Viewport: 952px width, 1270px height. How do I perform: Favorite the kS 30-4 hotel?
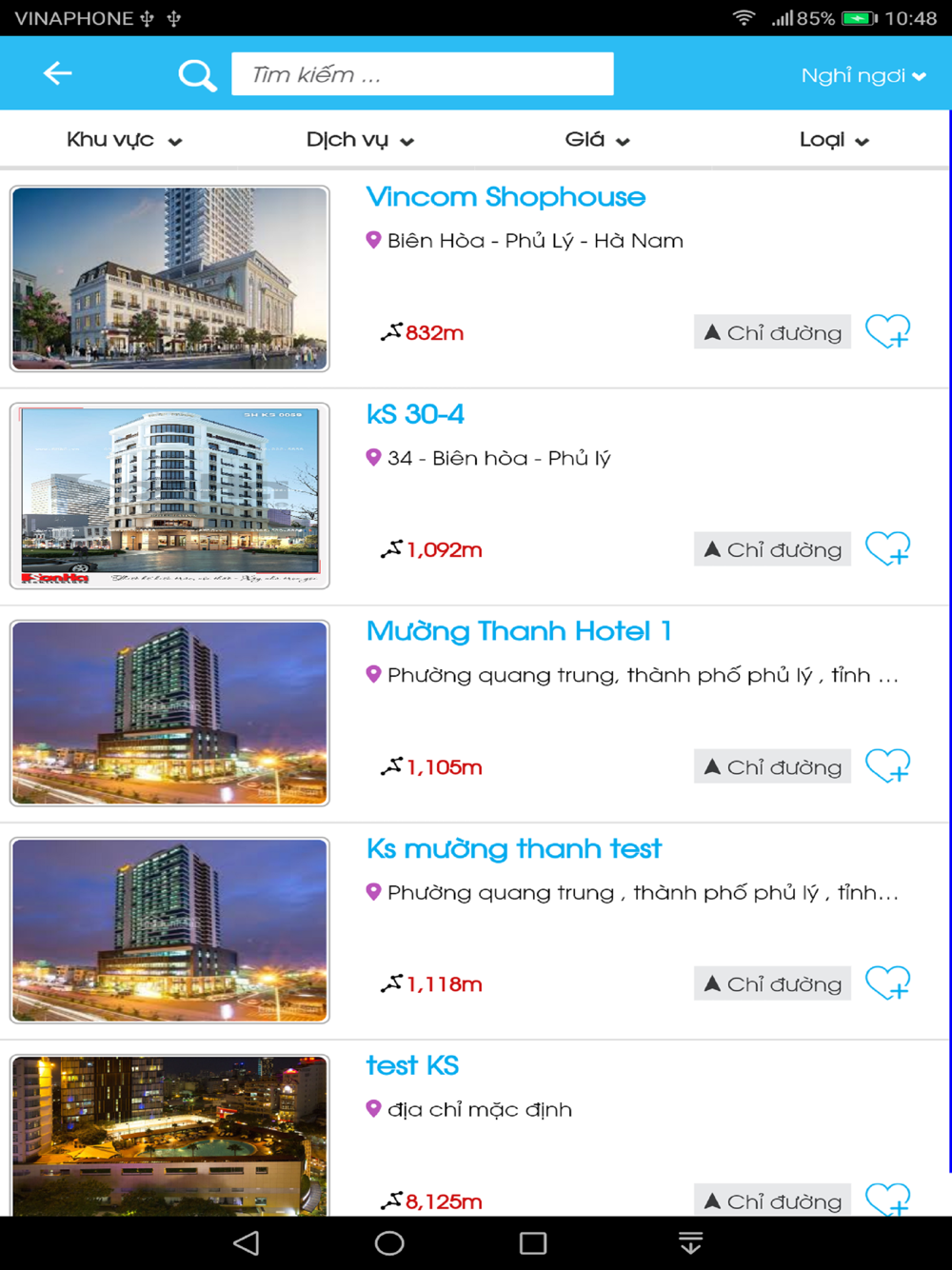(x=887, y=548)
